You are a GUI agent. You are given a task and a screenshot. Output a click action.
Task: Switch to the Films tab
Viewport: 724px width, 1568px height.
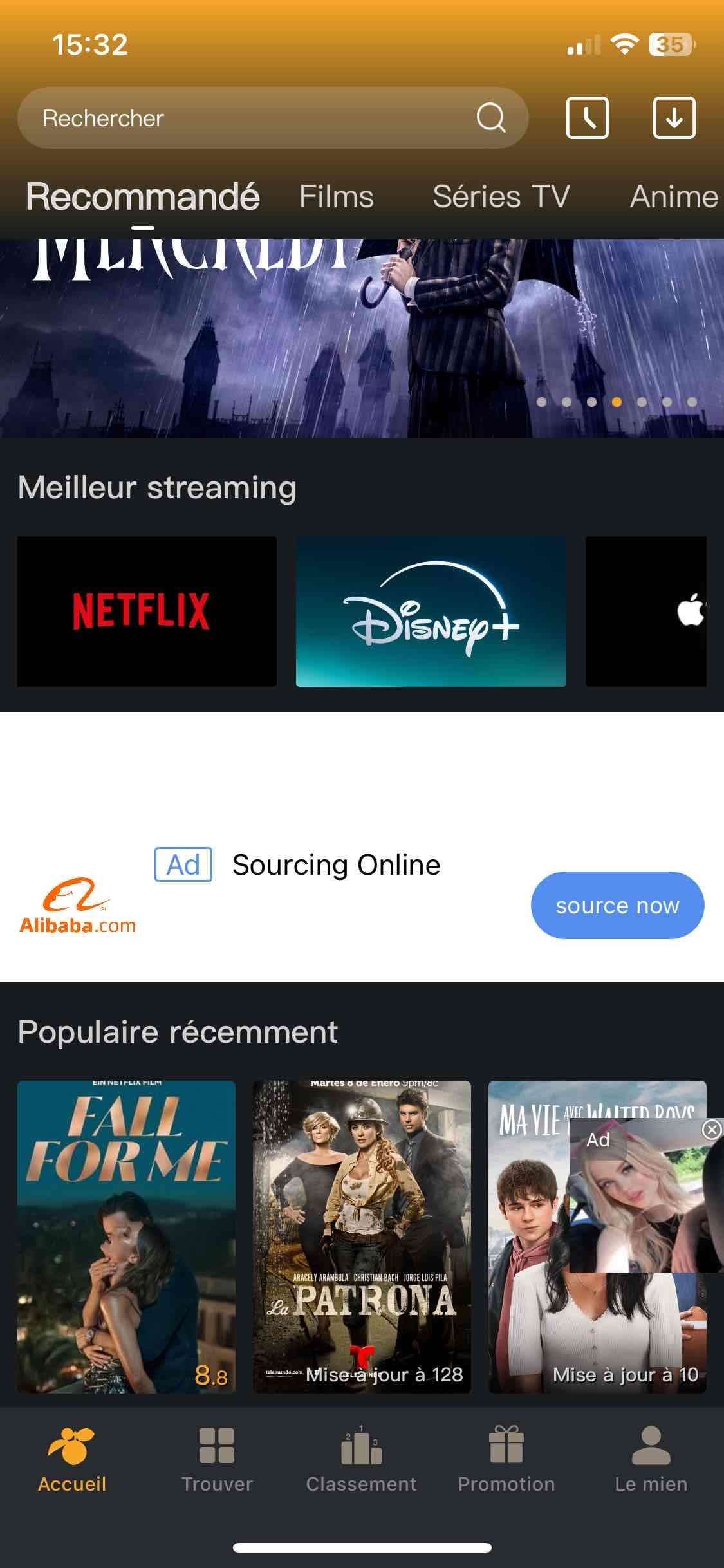[x=337, y=196]
